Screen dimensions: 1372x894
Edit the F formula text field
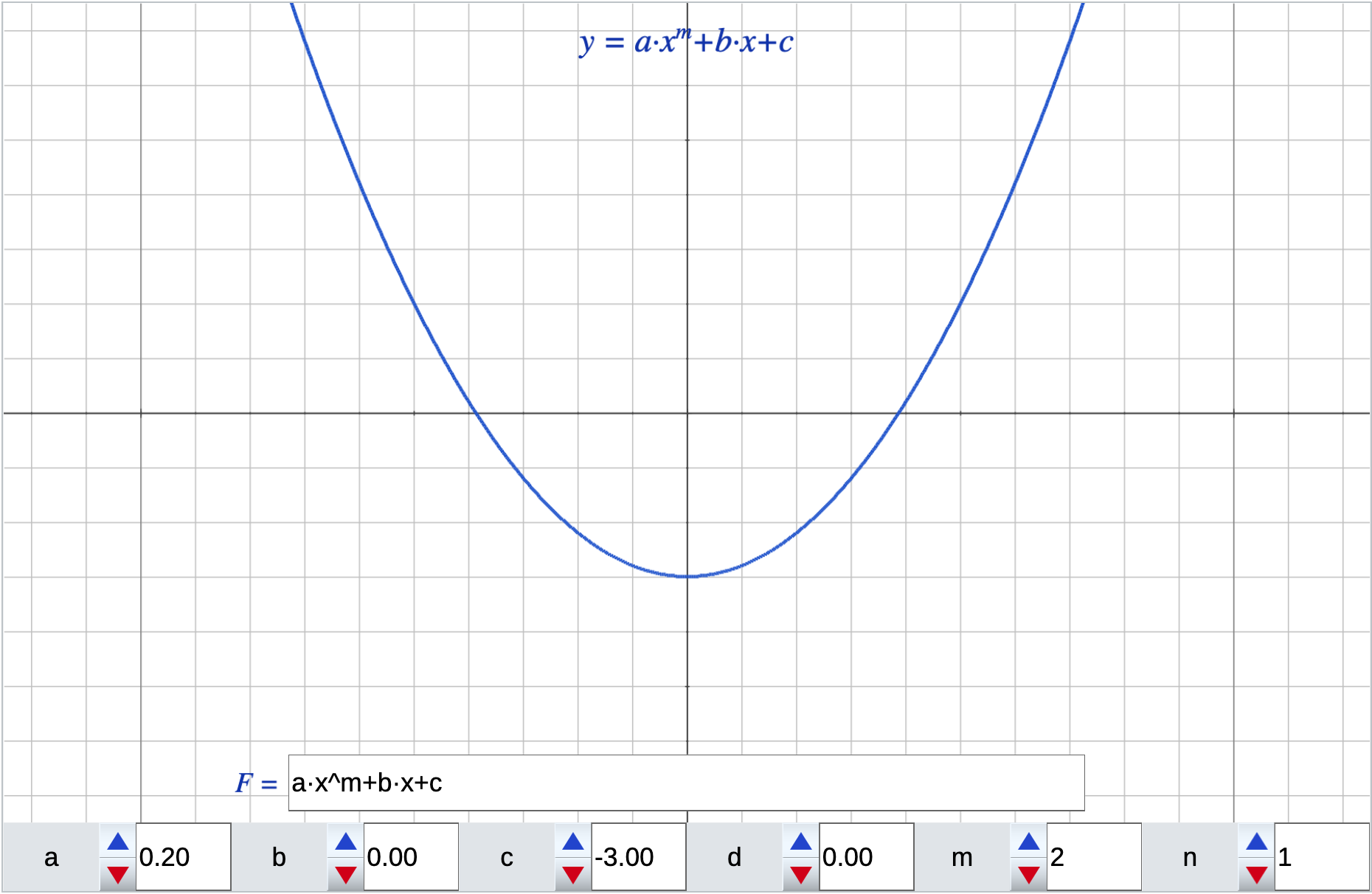(x=686, y=783)
